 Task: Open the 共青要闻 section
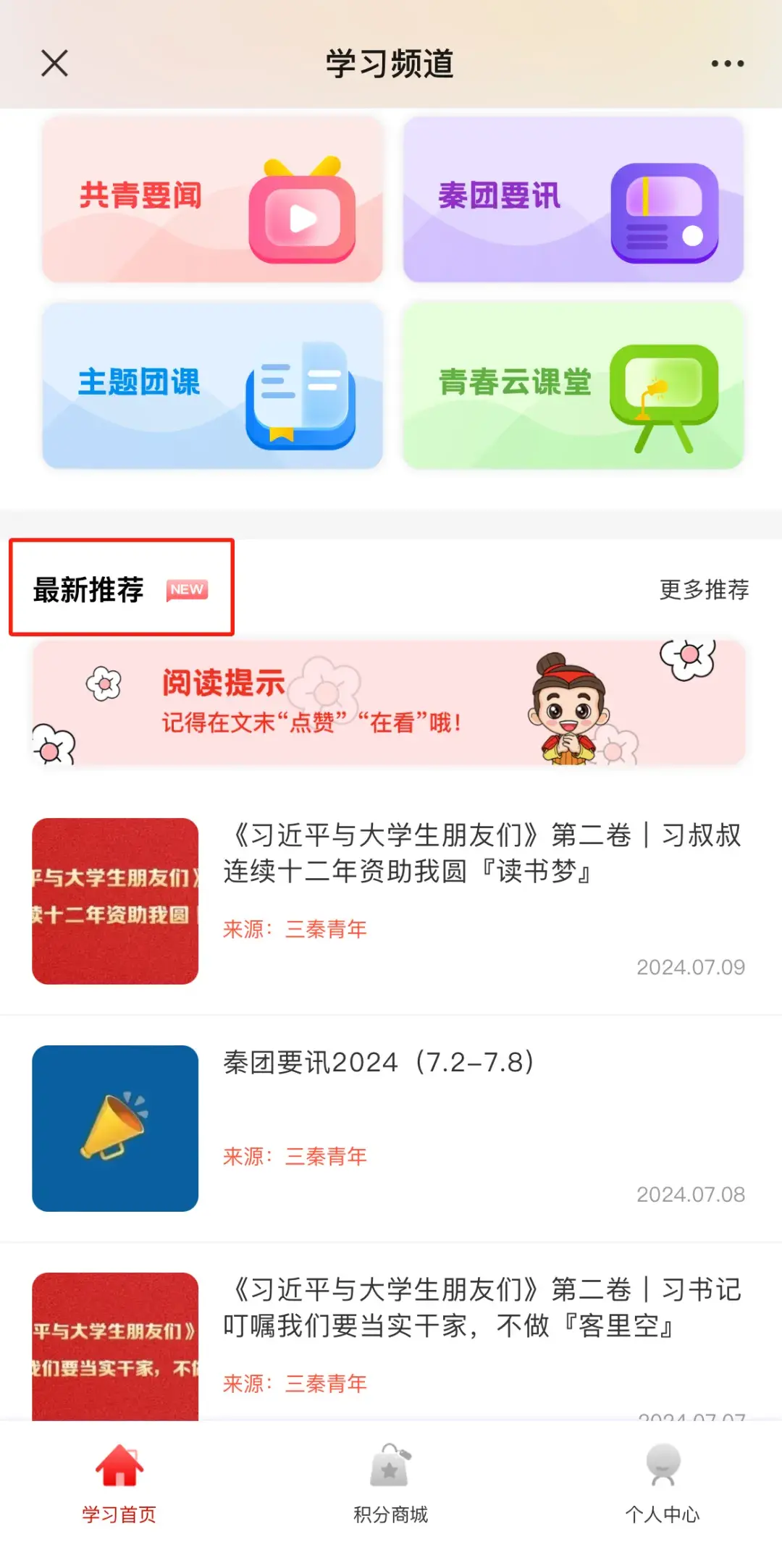(212, 199)
